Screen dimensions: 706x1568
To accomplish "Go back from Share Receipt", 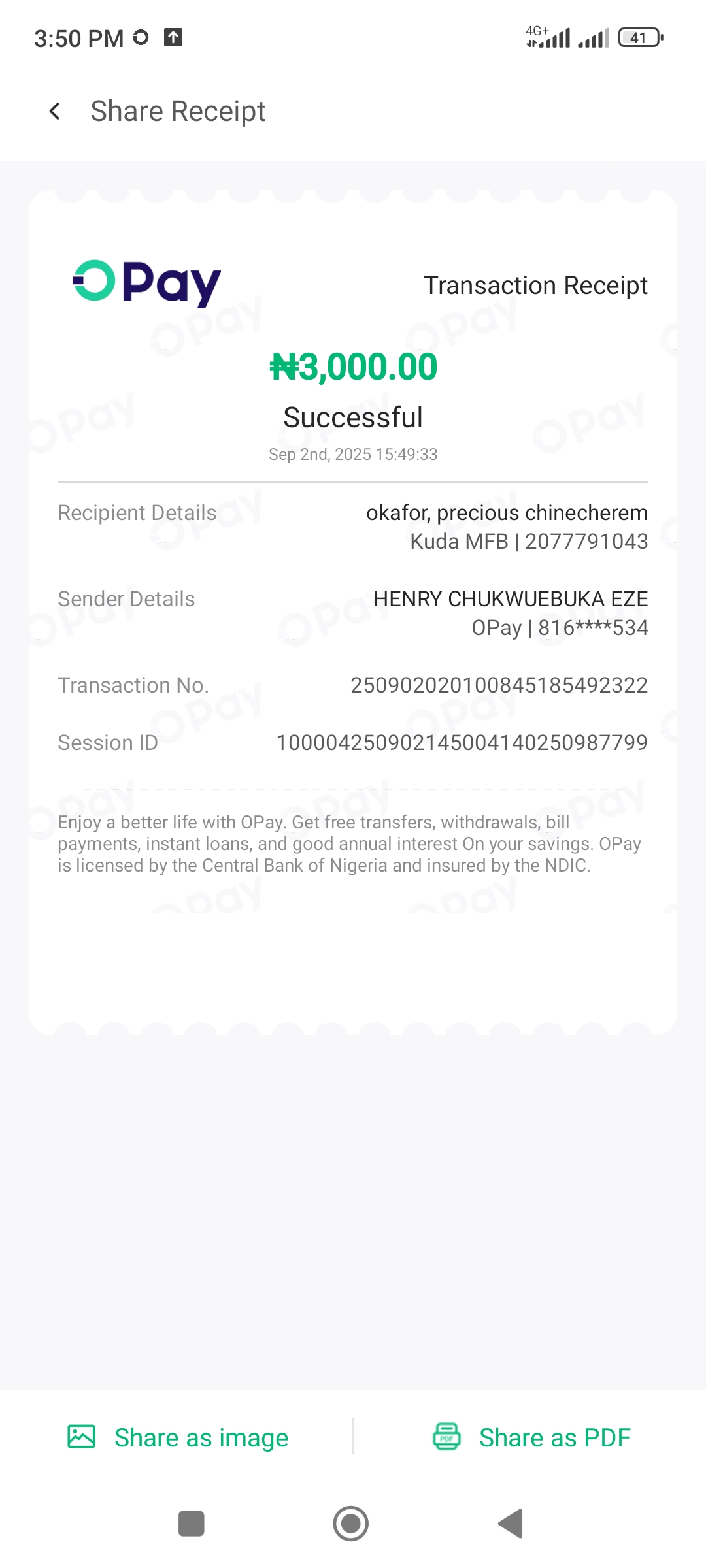I will [55, 111].
